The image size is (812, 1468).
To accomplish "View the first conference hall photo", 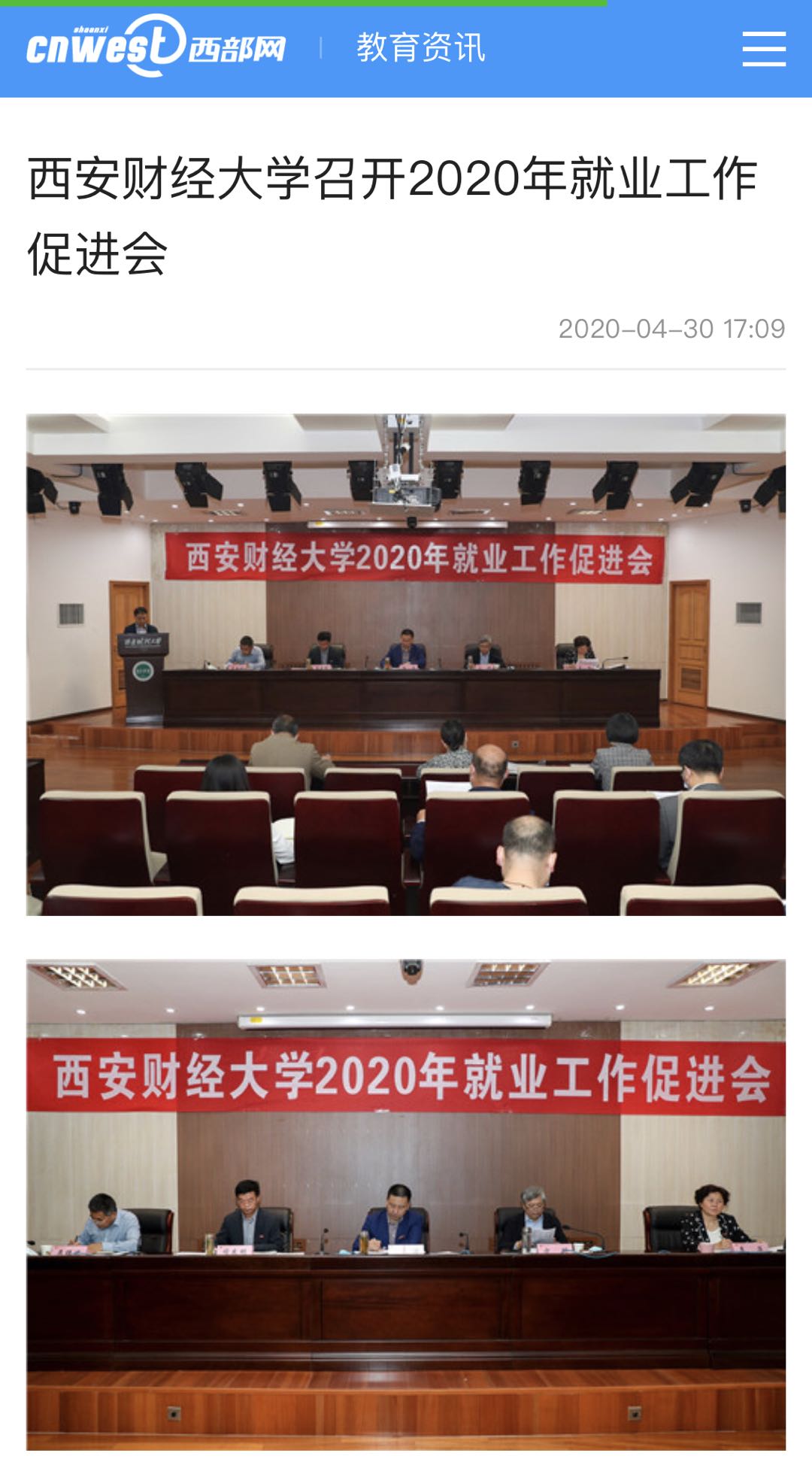I will (406, 664).
